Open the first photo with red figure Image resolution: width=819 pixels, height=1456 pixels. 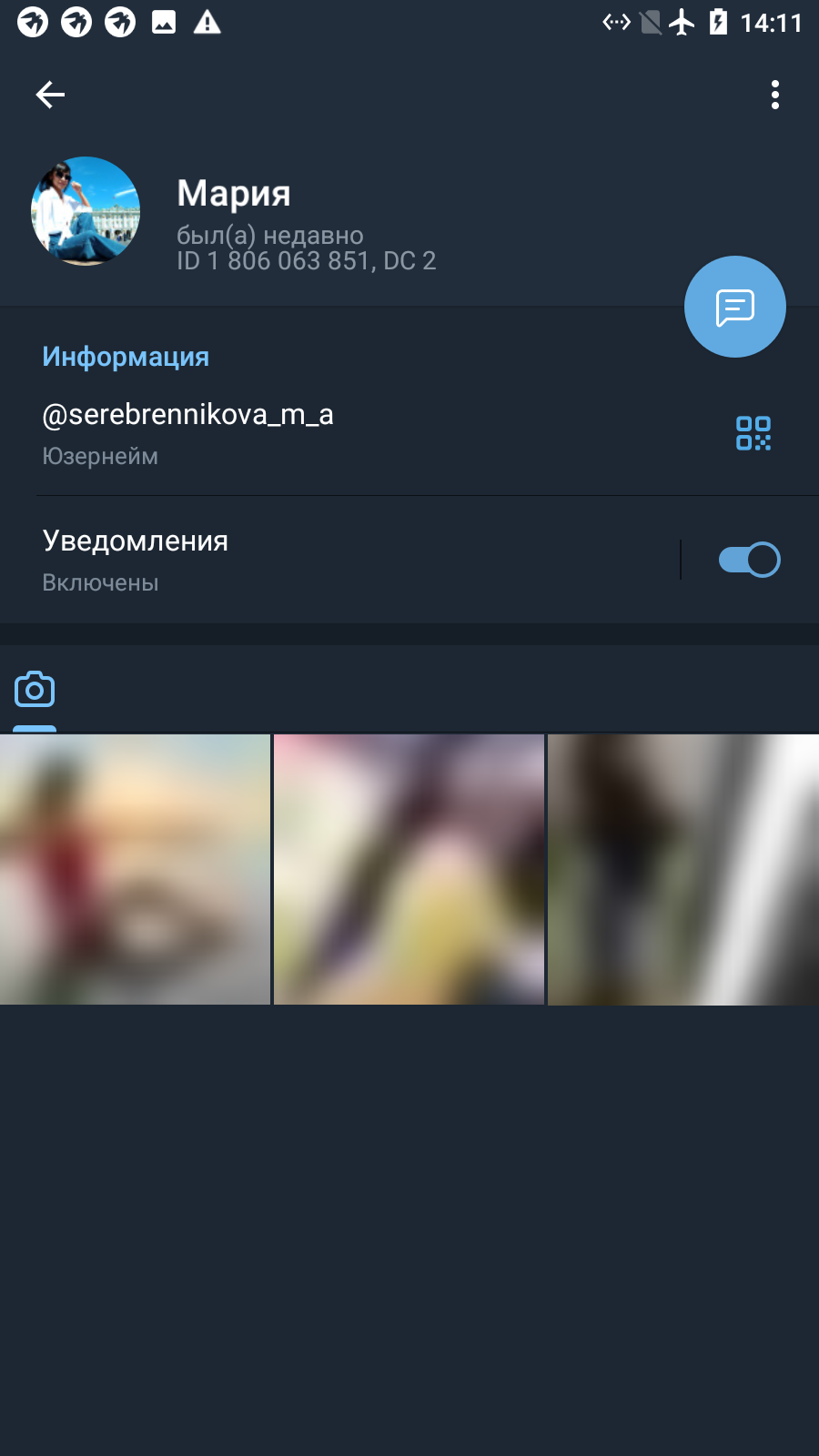(135, 870)
